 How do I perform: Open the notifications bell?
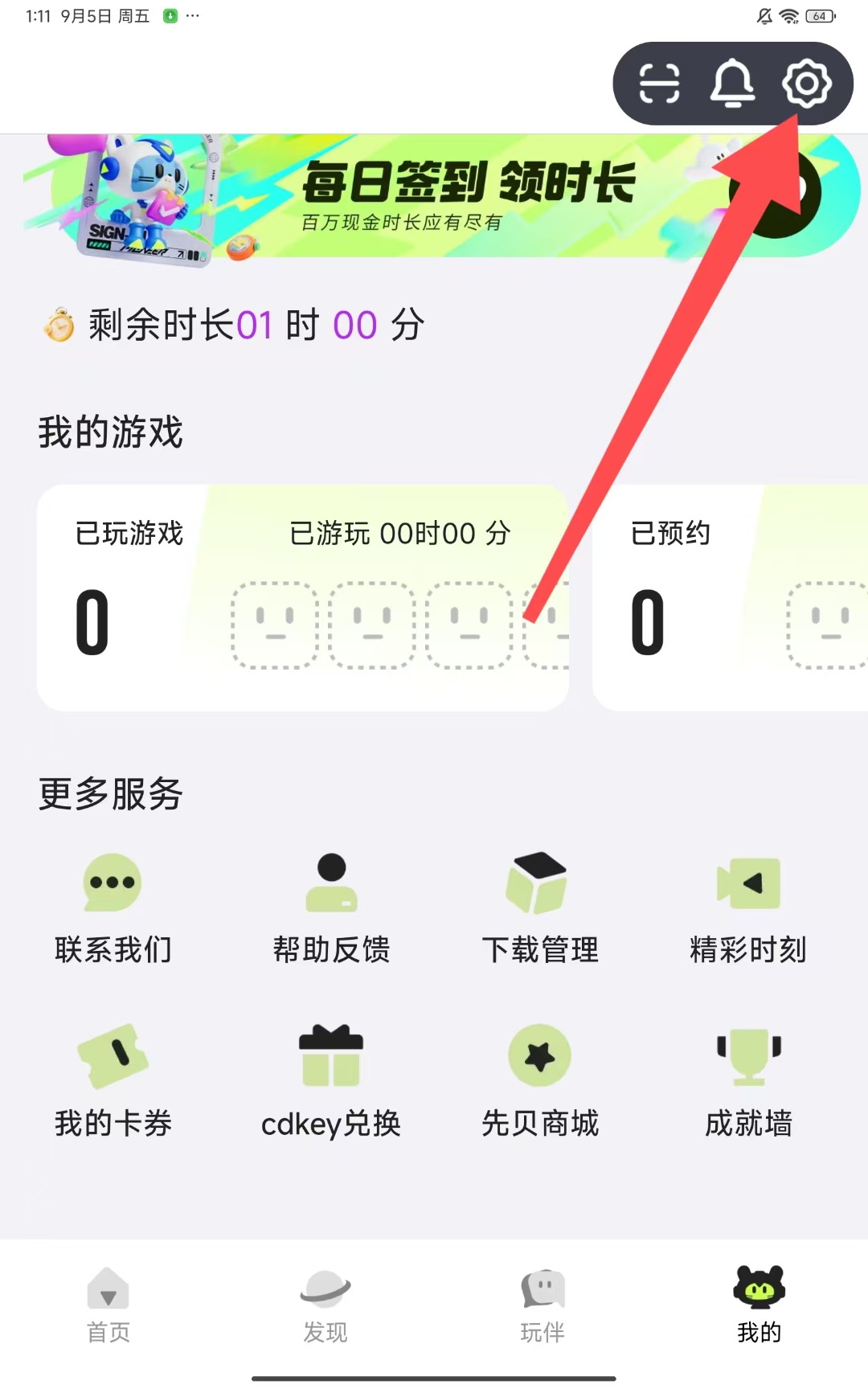click(732, 84)
